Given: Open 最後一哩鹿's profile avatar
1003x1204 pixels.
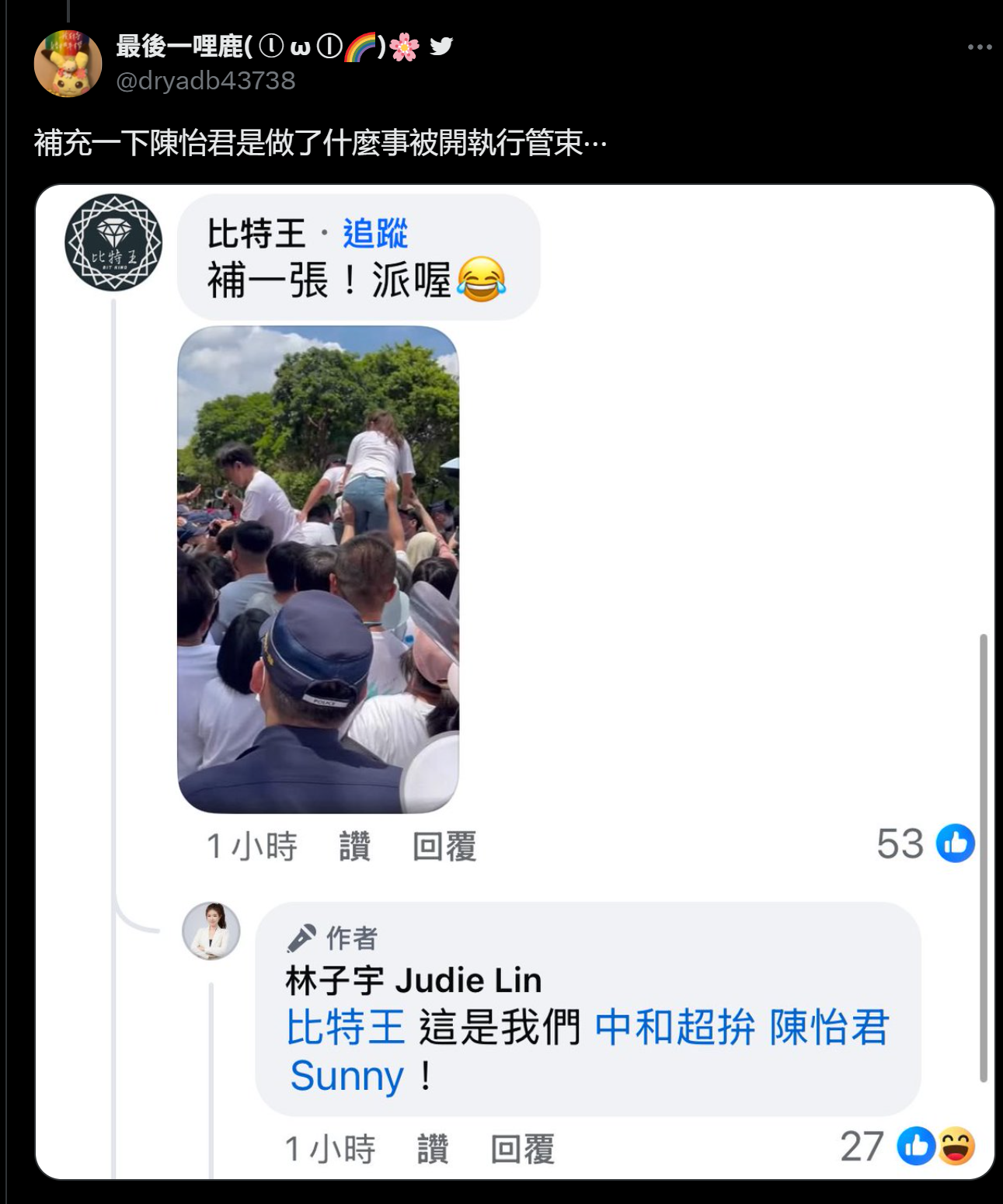Looking at the screenshot, I should 68,64.
